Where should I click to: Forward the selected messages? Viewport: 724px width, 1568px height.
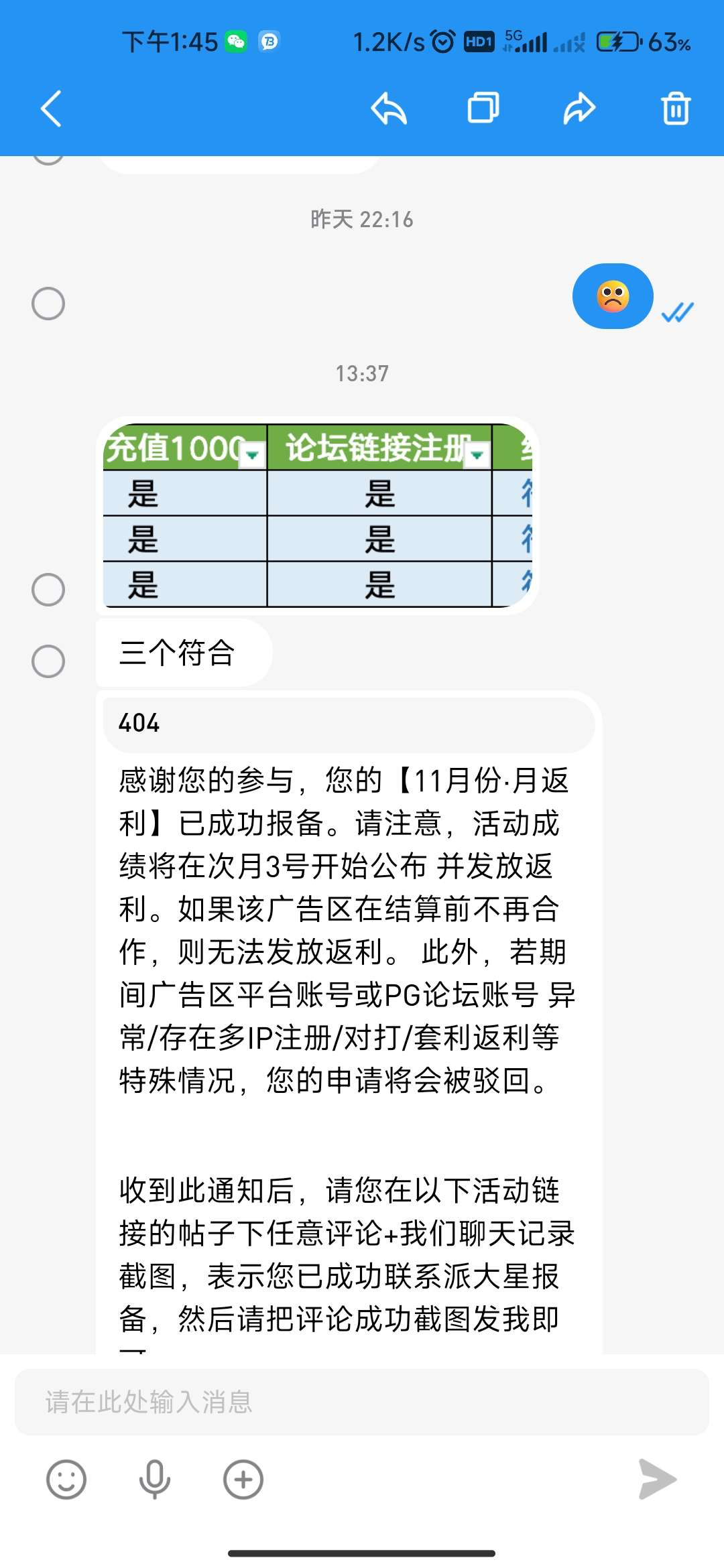(579, 109)
